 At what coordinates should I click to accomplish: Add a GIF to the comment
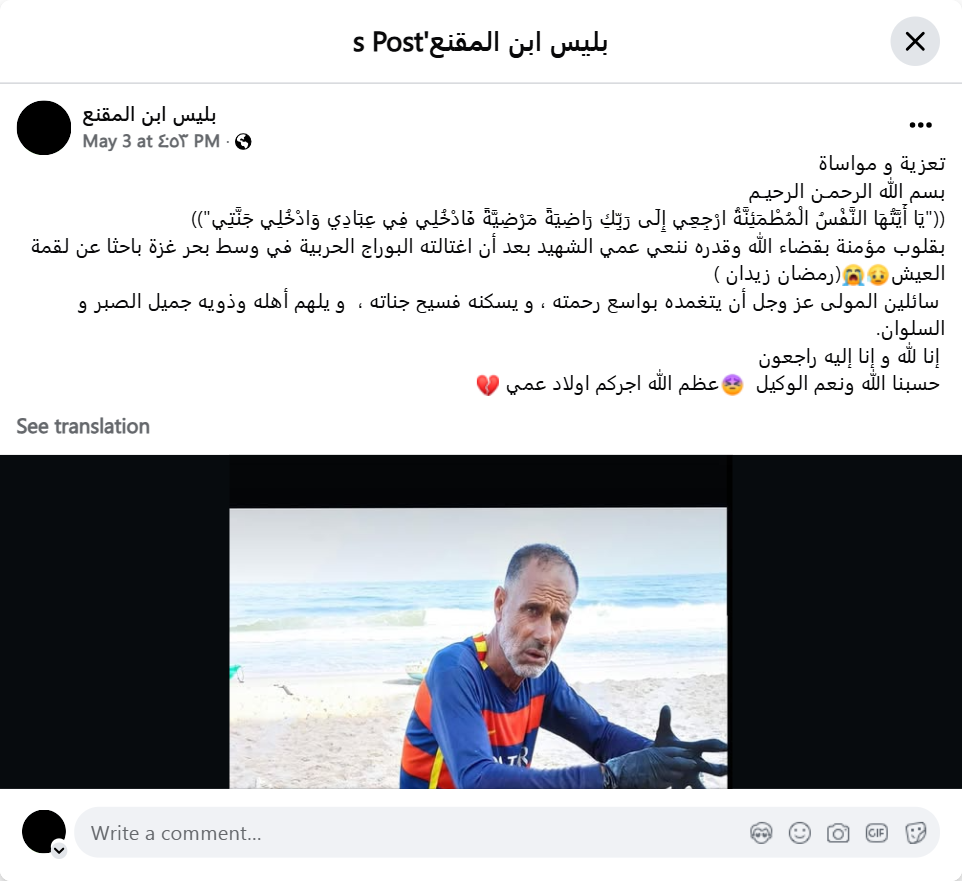[877, 833]
